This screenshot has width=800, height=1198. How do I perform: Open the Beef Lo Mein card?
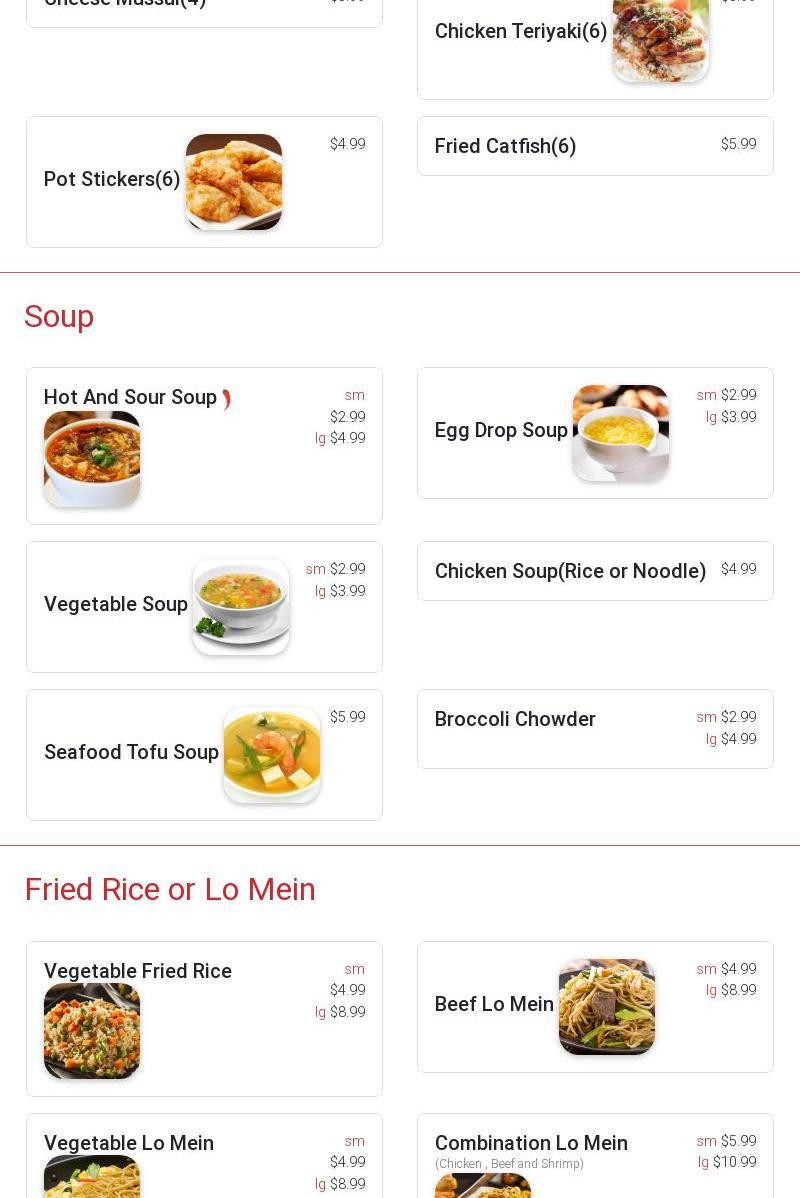point(494,1005)
